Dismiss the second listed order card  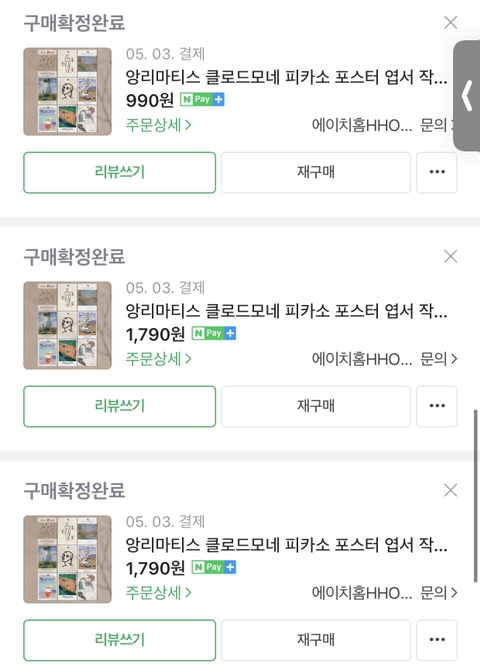[451, 256]
